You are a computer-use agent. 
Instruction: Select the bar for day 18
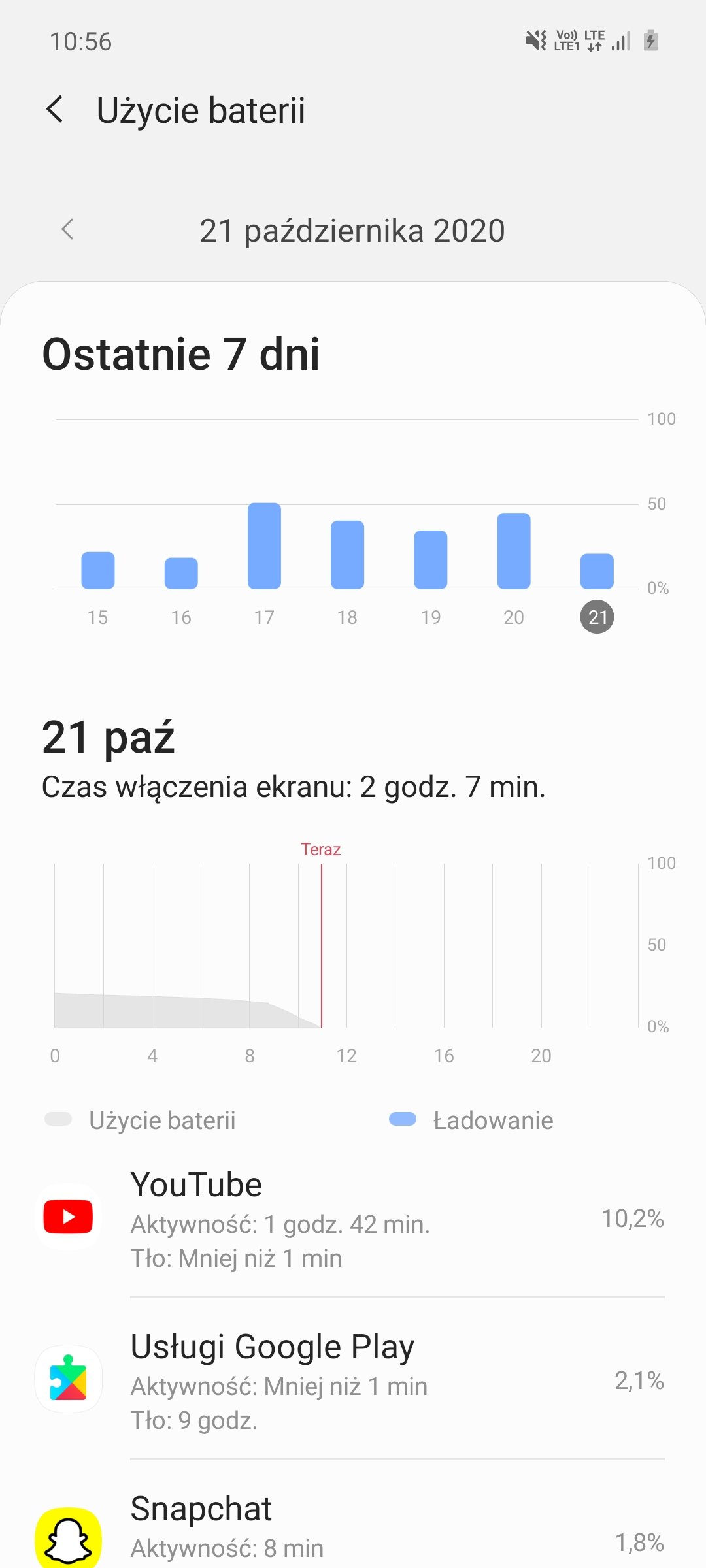[347, 555]
